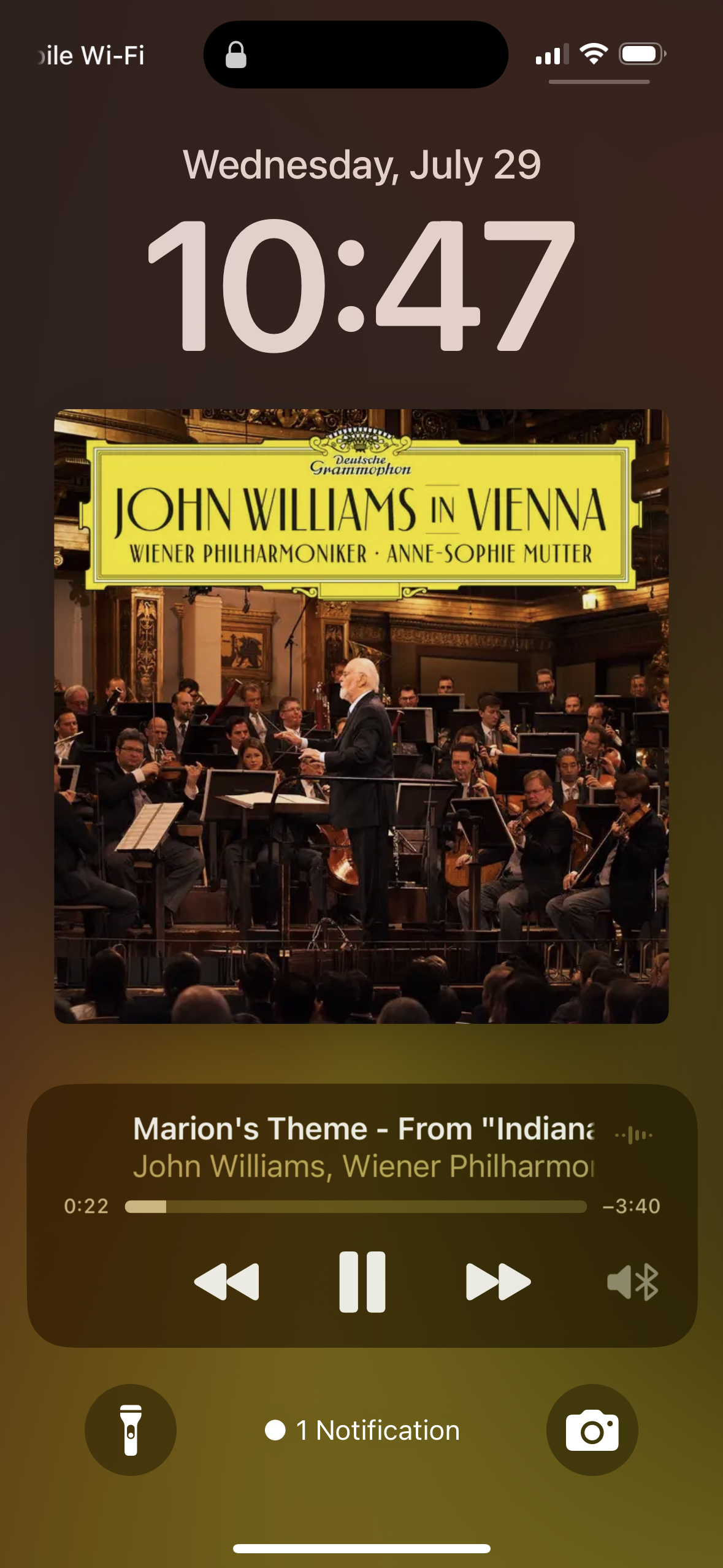The image size is (723, 1568).
Task: Turn on the flashlight
Action: tap(131, 1430)
